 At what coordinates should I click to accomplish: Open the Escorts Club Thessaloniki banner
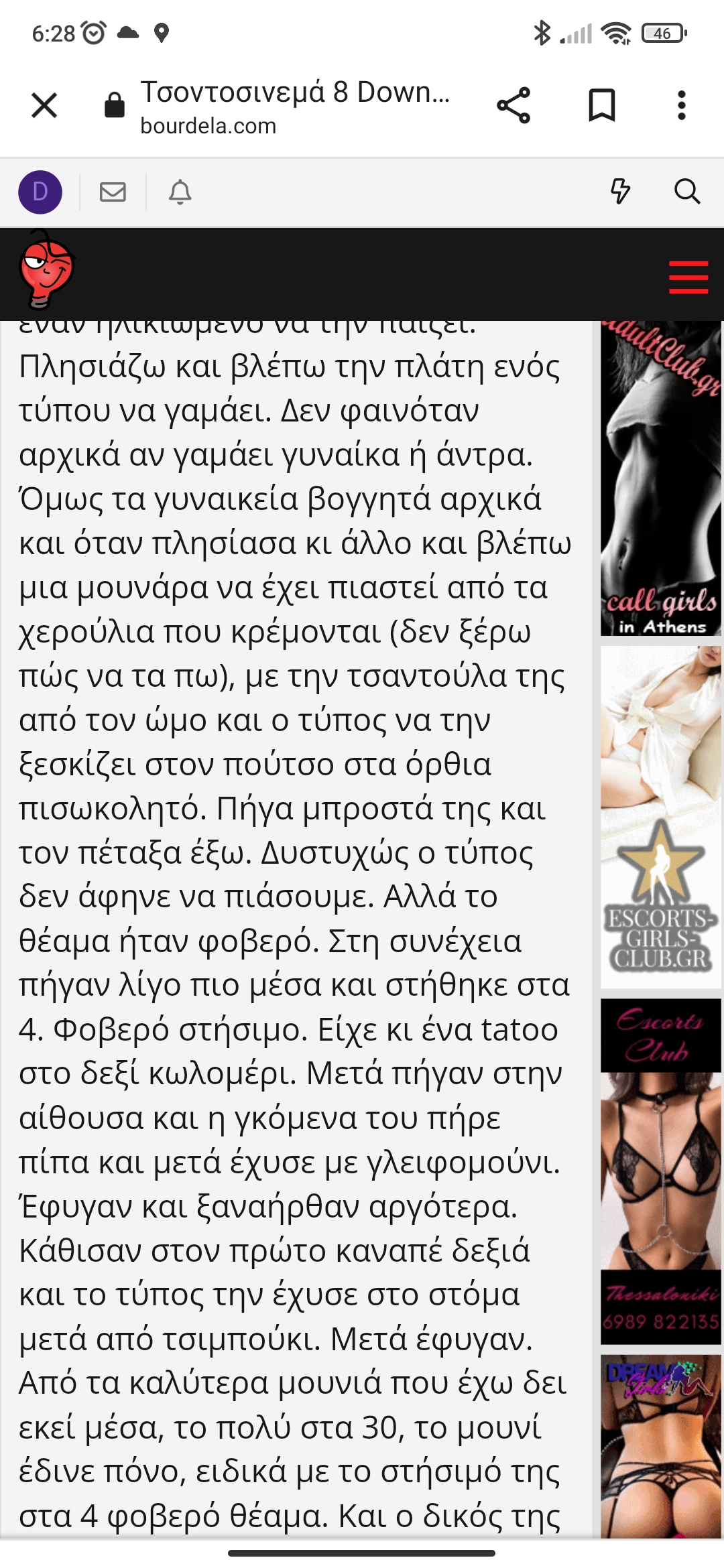[x=660, y=1171]
